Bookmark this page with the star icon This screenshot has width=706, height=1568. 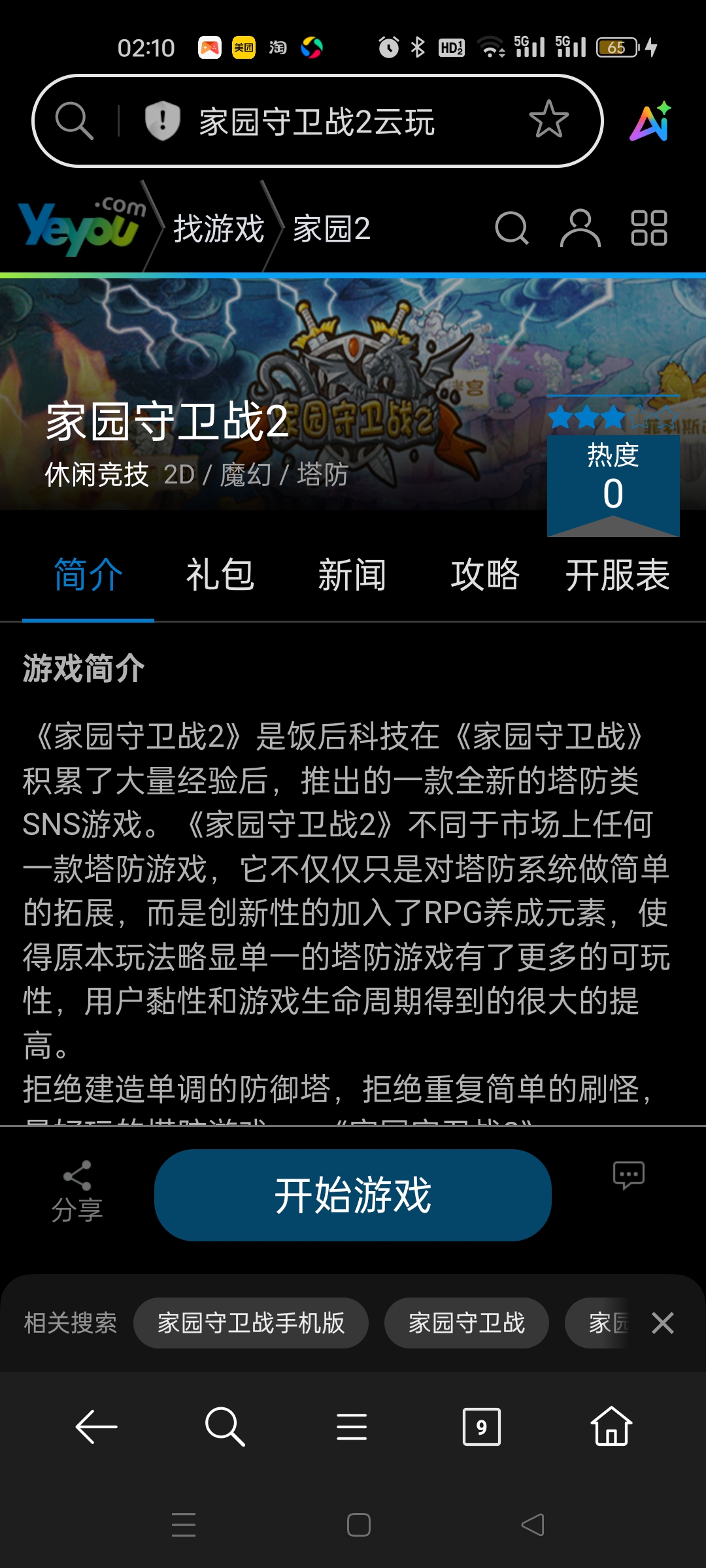pos(548,120)
